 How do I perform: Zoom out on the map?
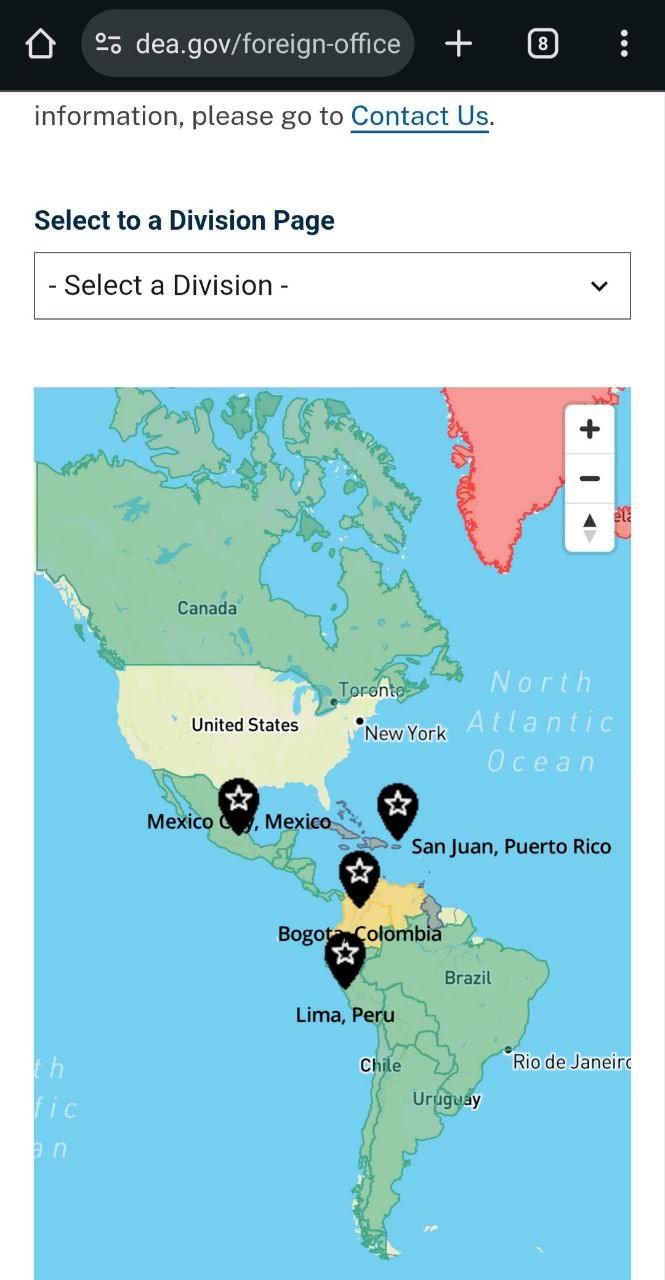click(x=590, y=479)
